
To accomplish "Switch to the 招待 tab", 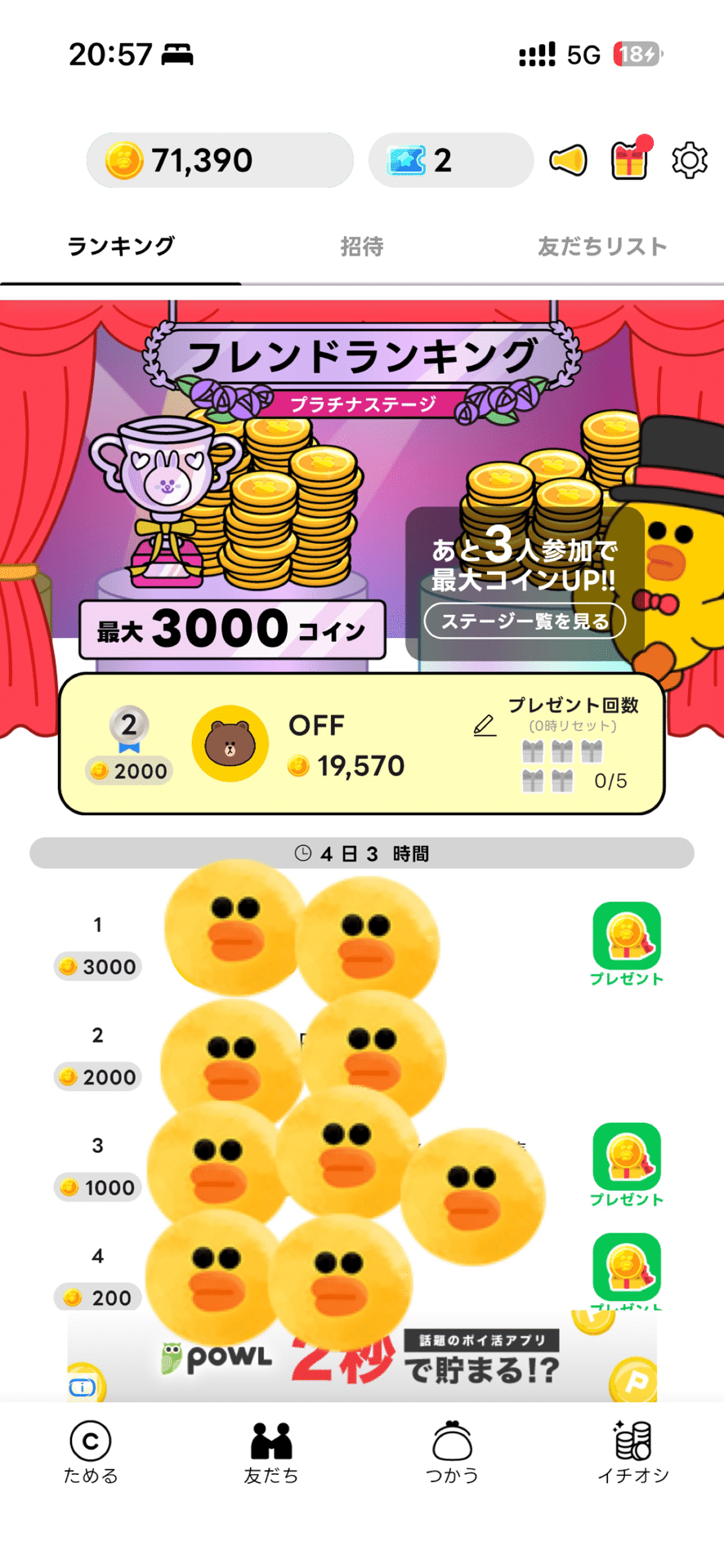I will pyautogui.click(x=362, y=246).
